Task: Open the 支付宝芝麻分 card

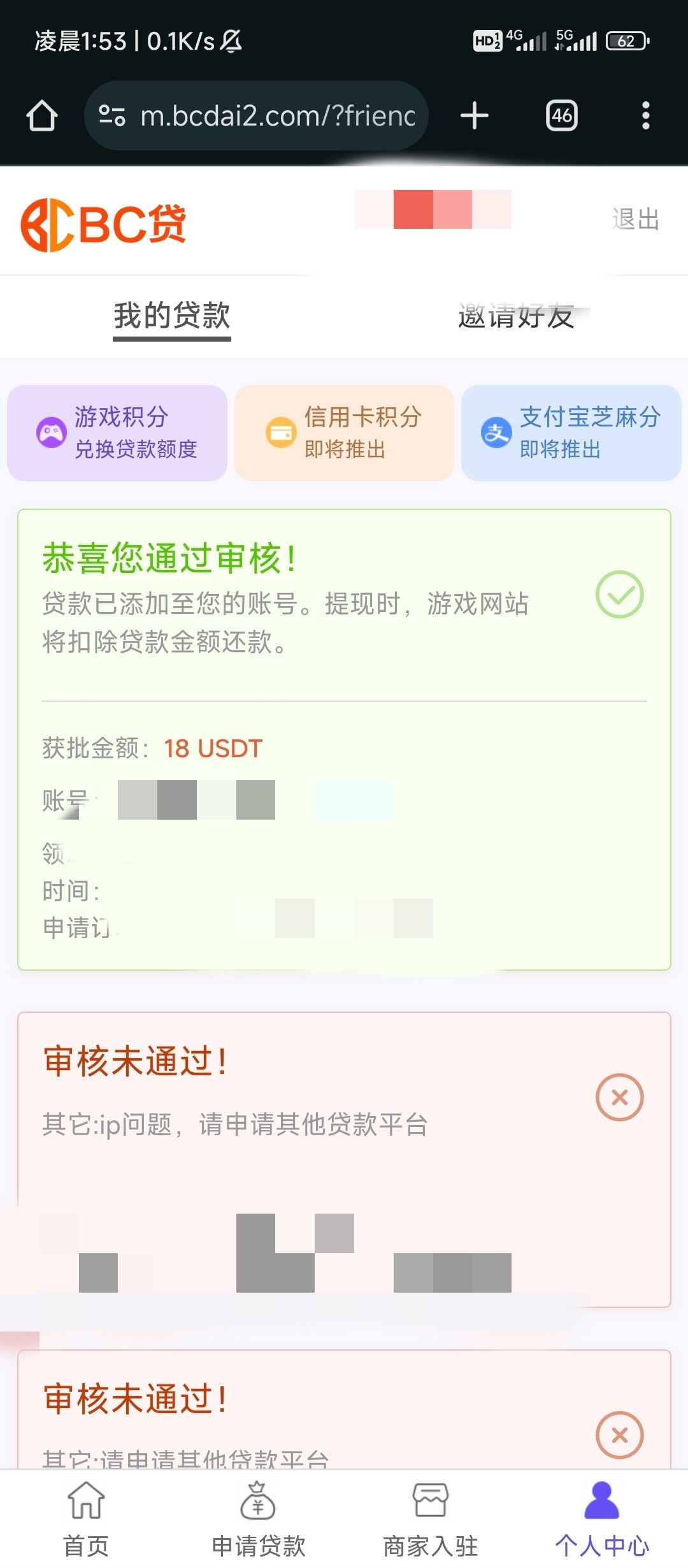Action: tap(571, 433)
